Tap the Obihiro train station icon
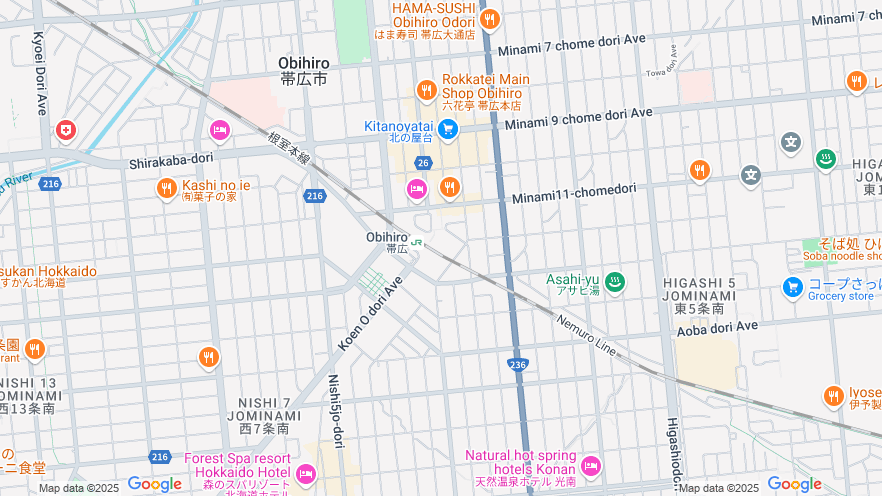 tap(416, 241)
